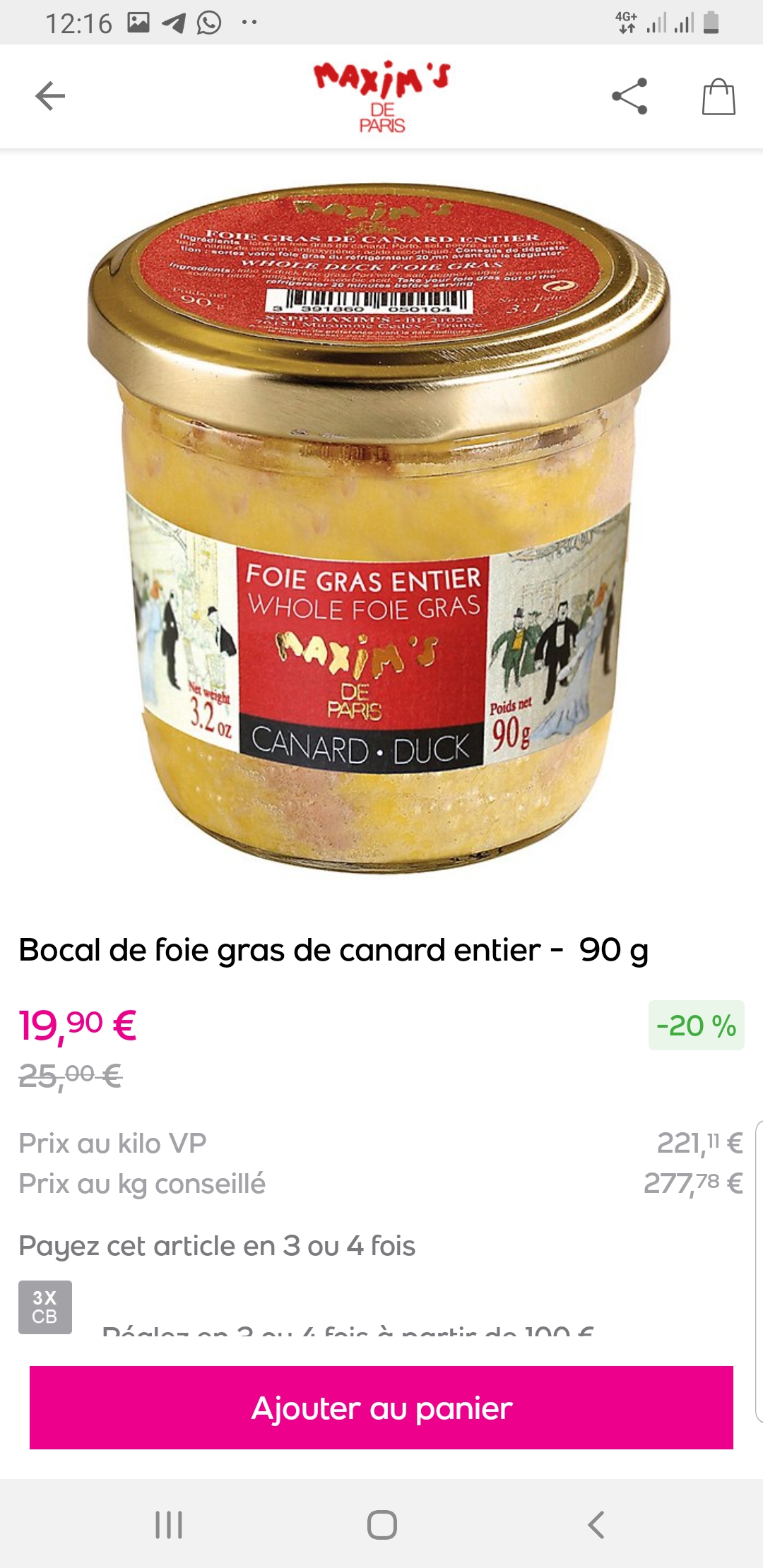The height and width of the screenshot is (1568, 763).
Task: Tap Ajouter au panier button
Action: (381, 1408)
